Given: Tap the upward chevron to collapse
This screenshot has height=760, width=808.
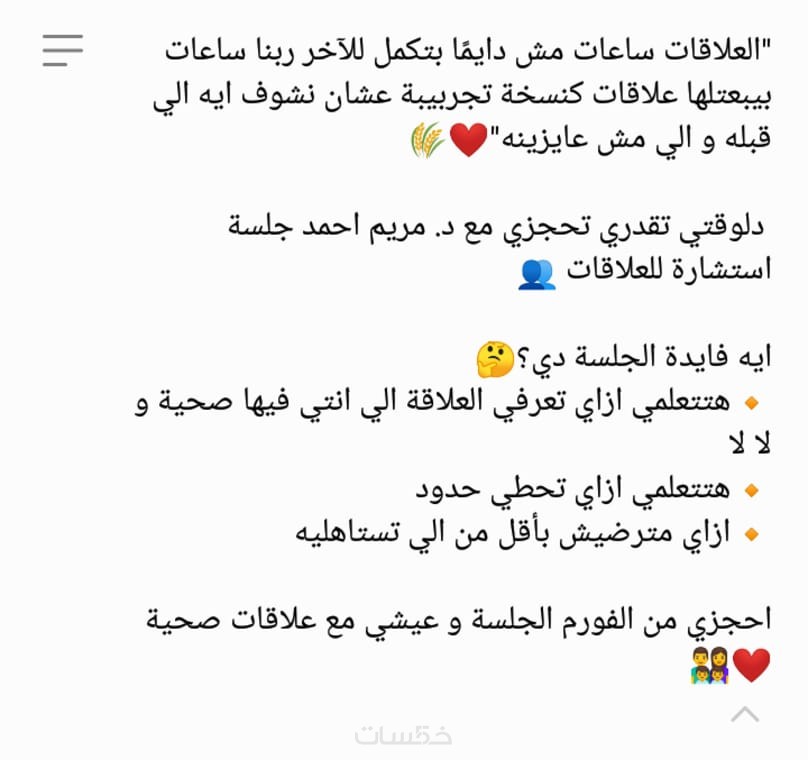Looking at the screenshot, I should 743,713.
